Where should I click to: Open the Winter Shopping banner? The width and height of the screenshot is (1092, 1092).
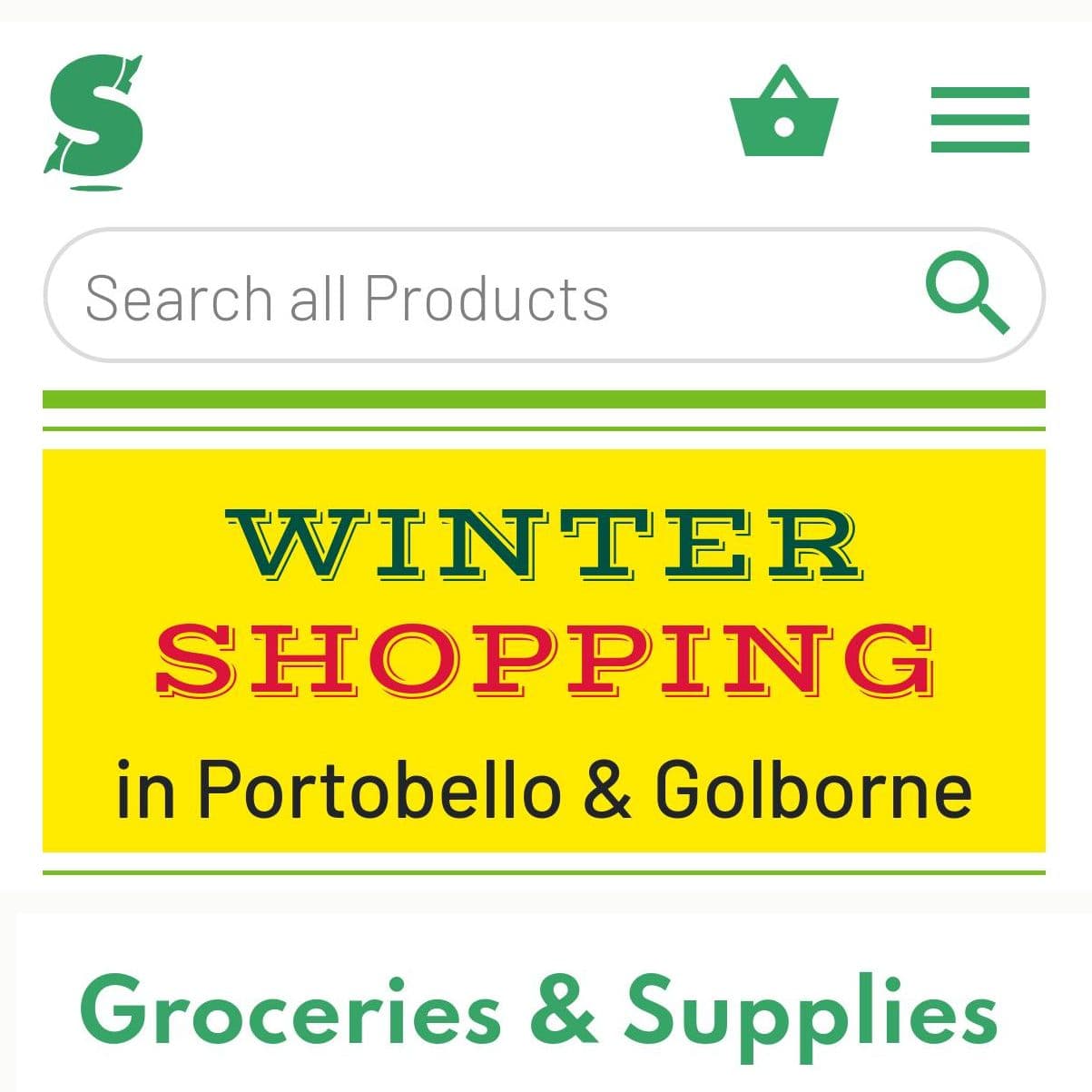point(544,650)
